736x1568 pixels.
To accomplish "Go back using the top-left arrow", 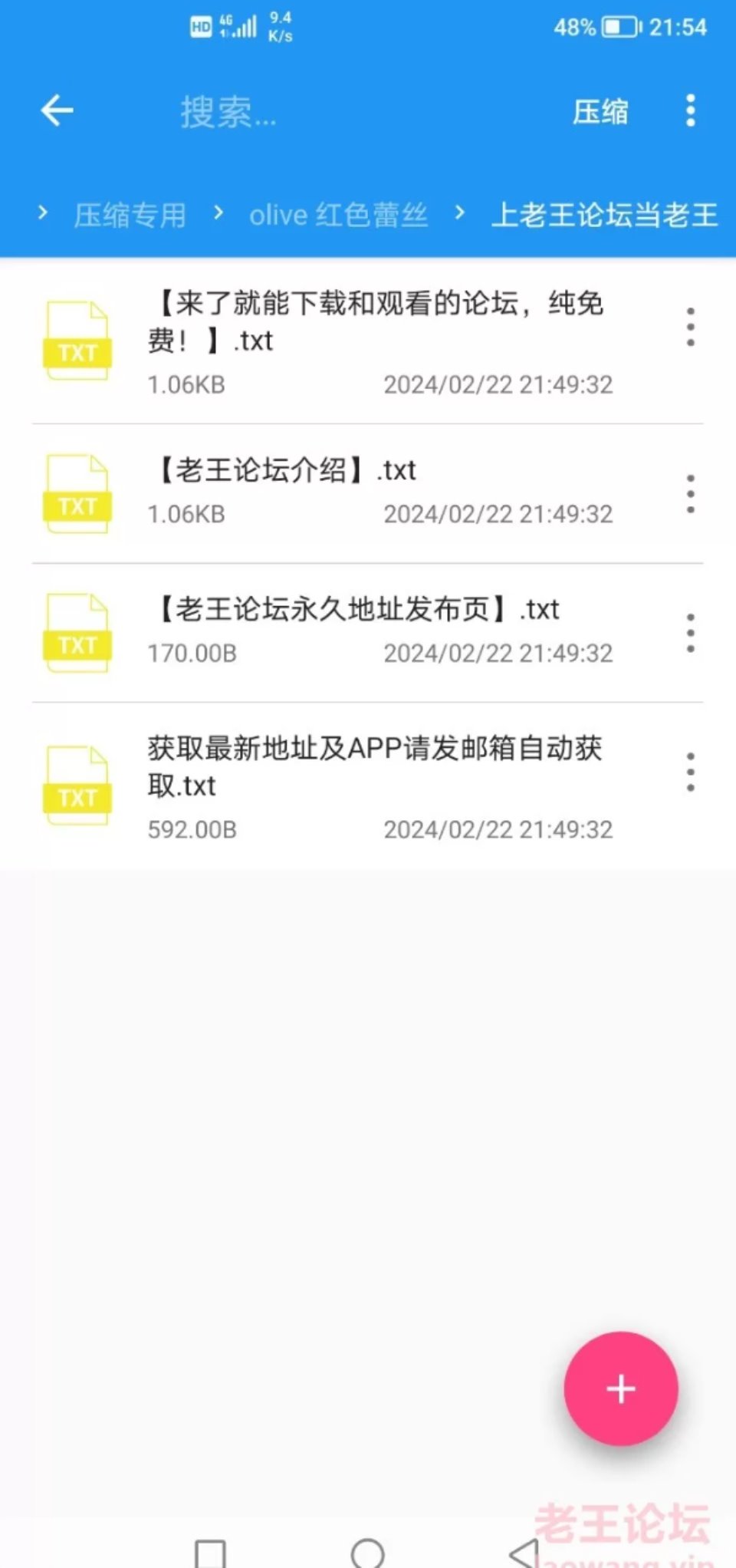I will [x=57, y=110].
